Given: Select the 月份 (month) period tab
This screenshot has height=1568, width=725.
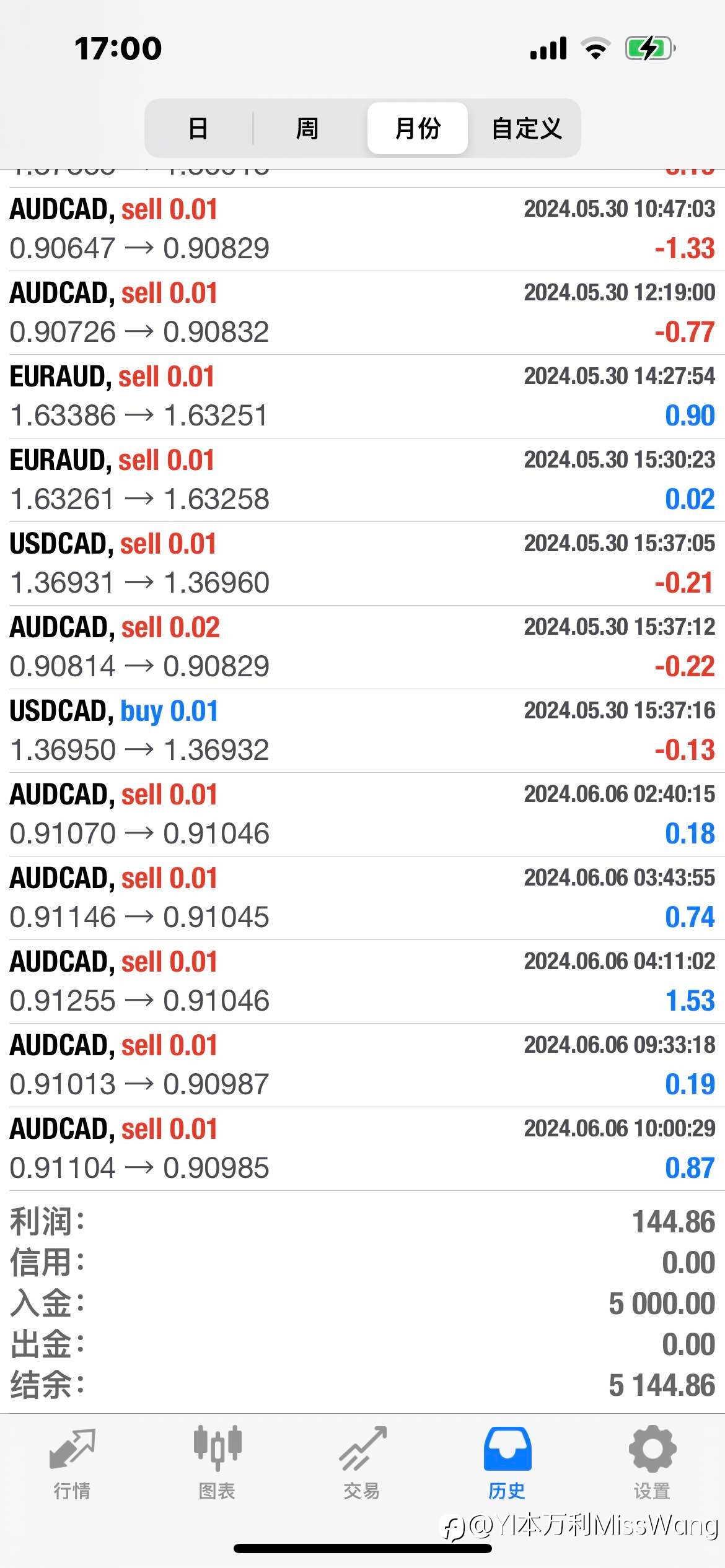Looking at the screenshot, I should (x=417, y=128).
